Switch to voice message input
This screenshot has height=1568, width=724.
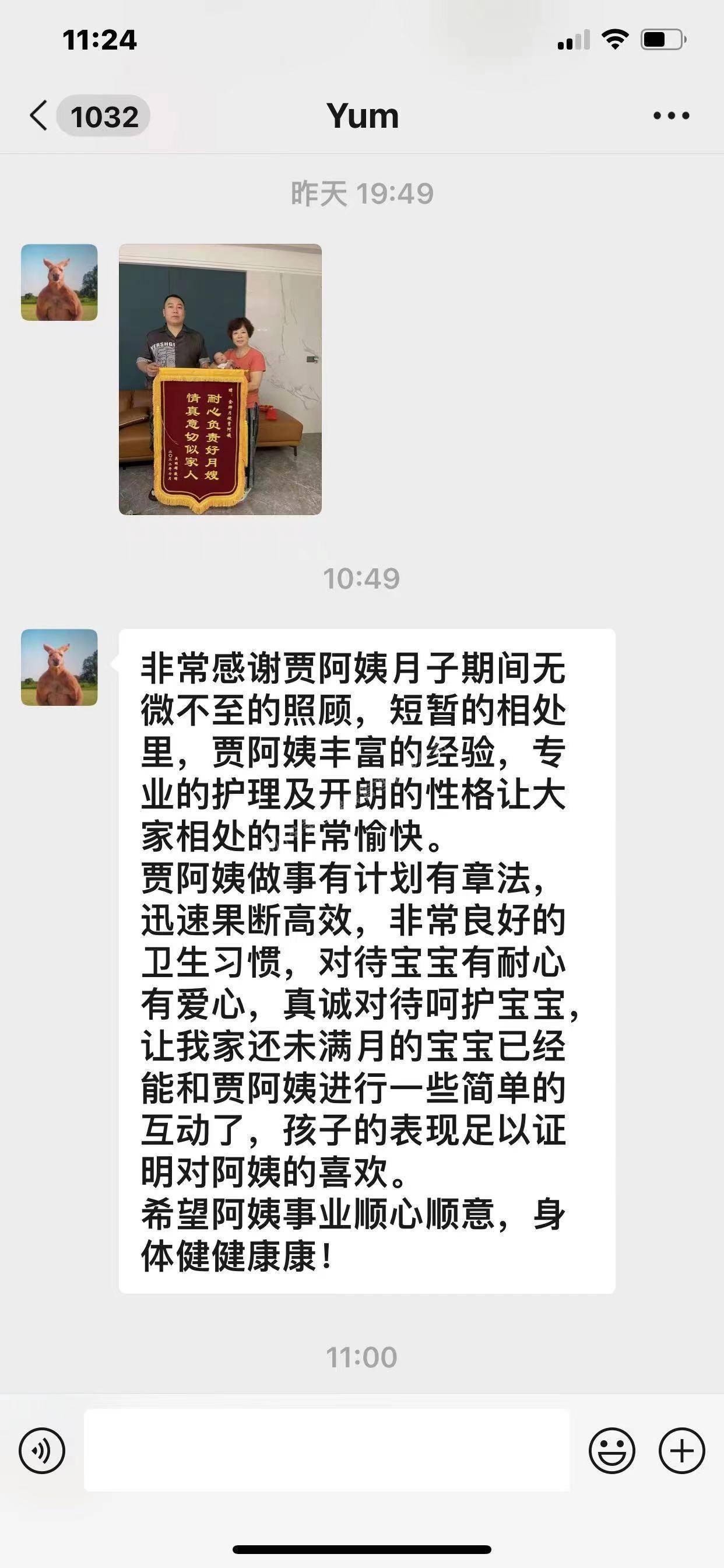point(42,1451)
